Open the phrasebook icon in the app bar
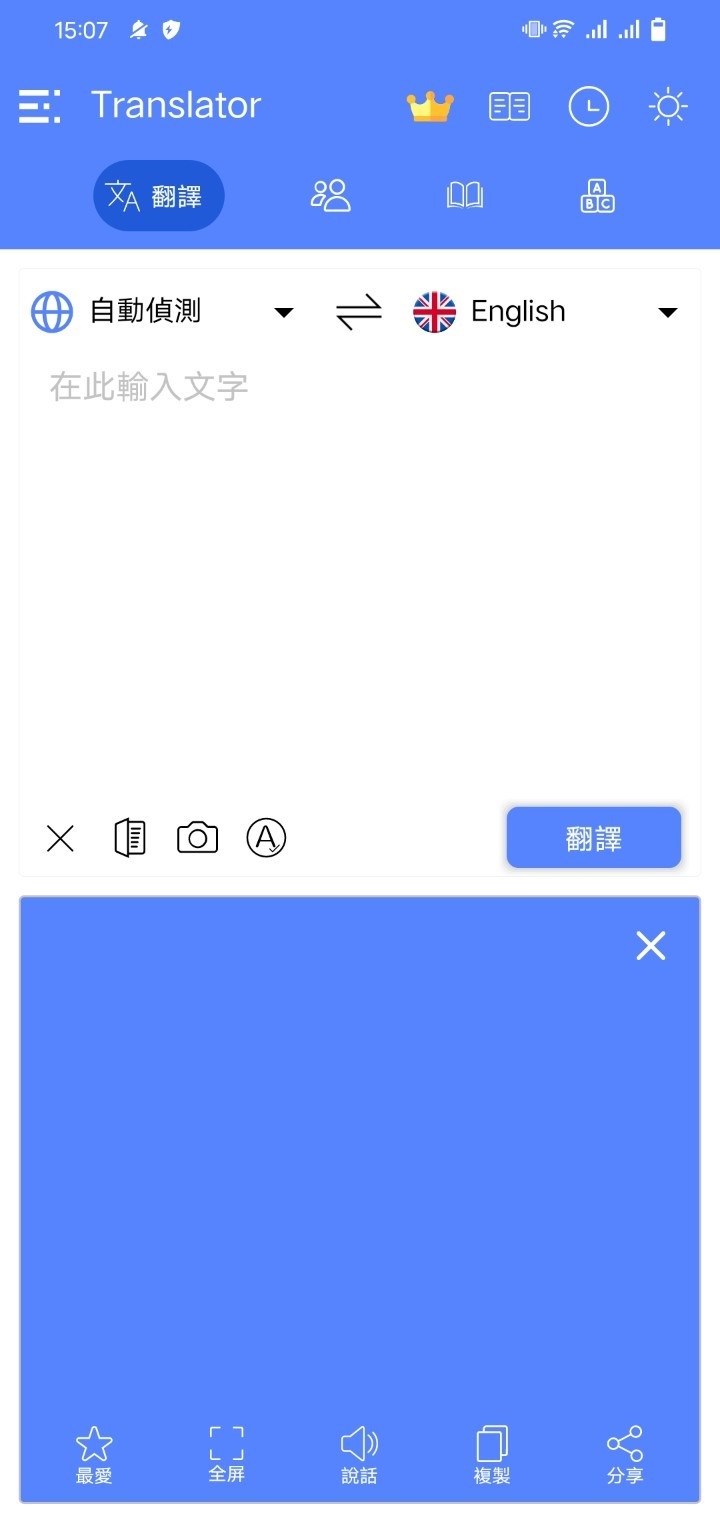 [x=509, y=106]
